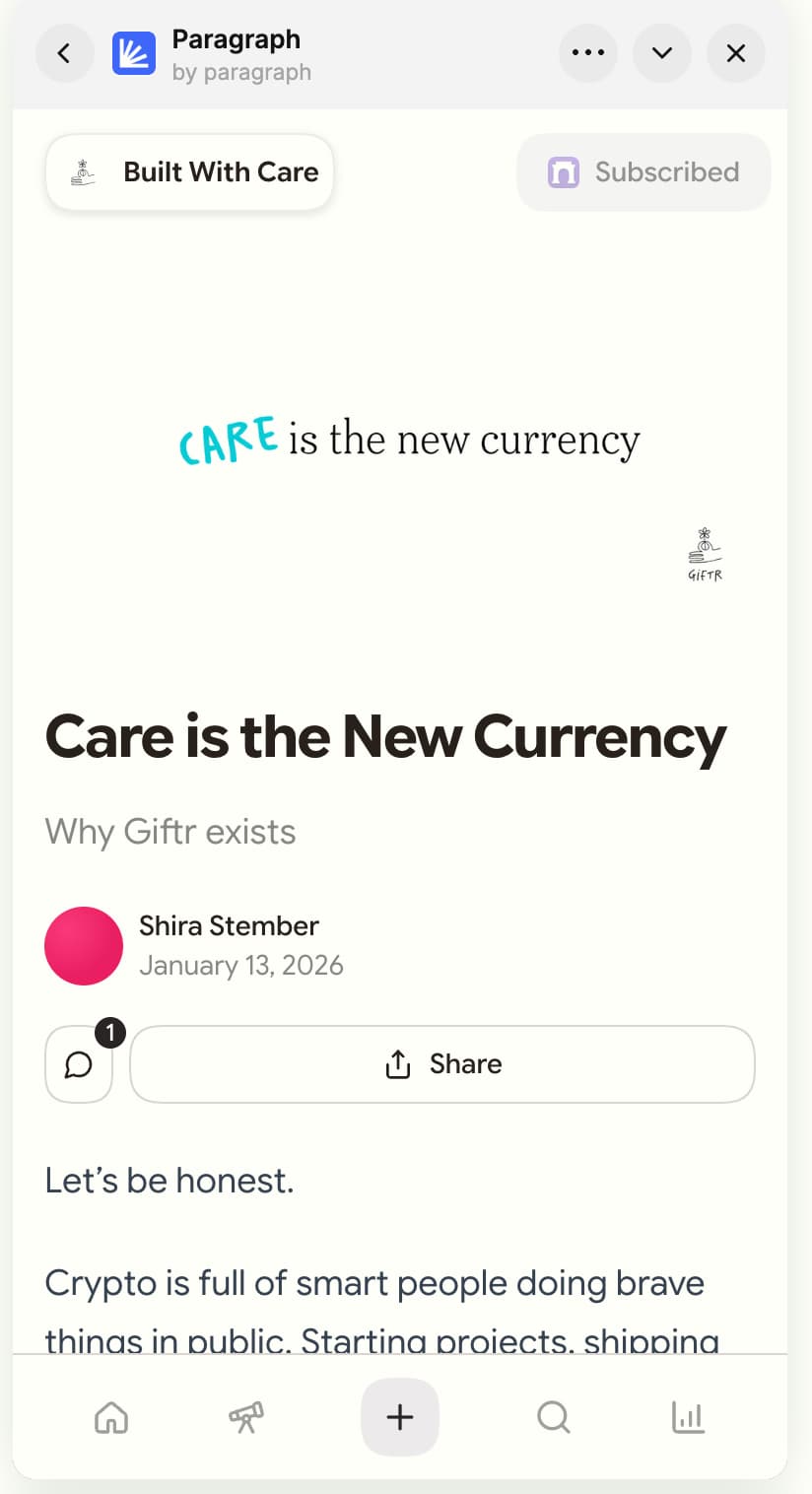This screenshot has width=812, height=1494.
Task: Tap the plus icon to create new content
Action: tap(399, 1417)
